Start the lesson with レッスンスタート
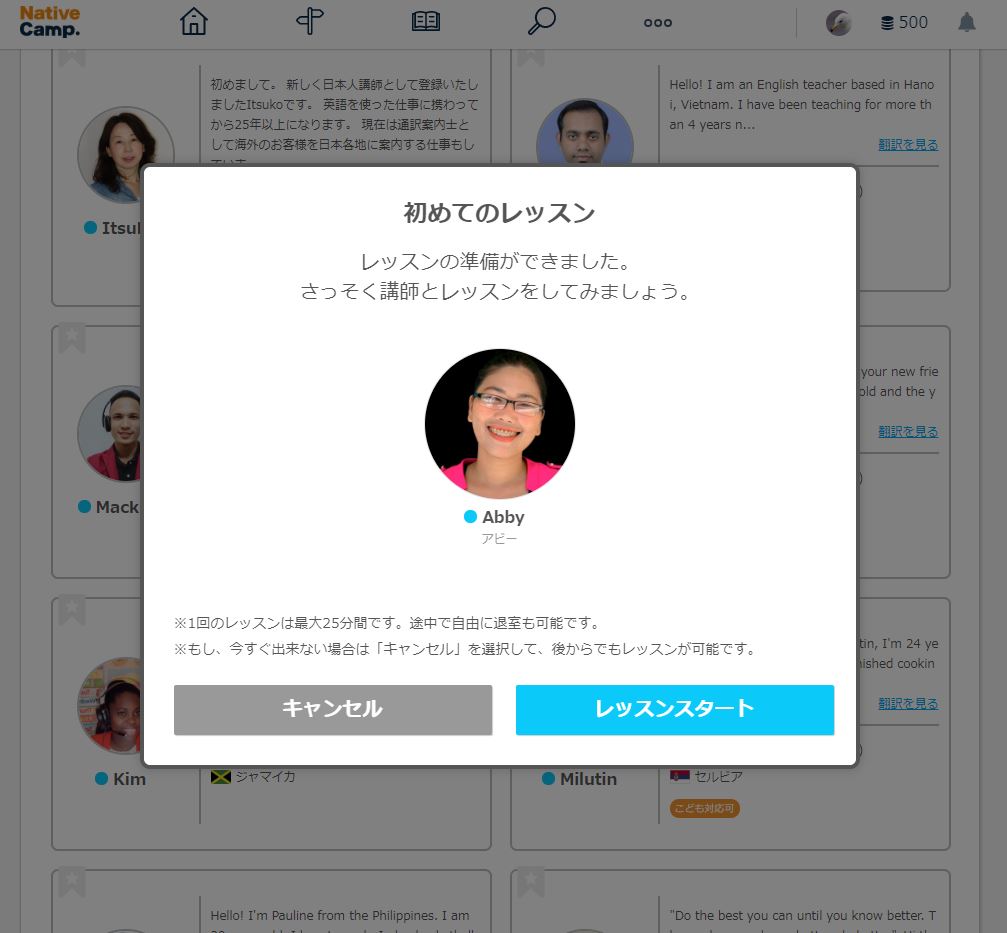This screenshot has width=1007, height=933. click(x=674, y=710)
